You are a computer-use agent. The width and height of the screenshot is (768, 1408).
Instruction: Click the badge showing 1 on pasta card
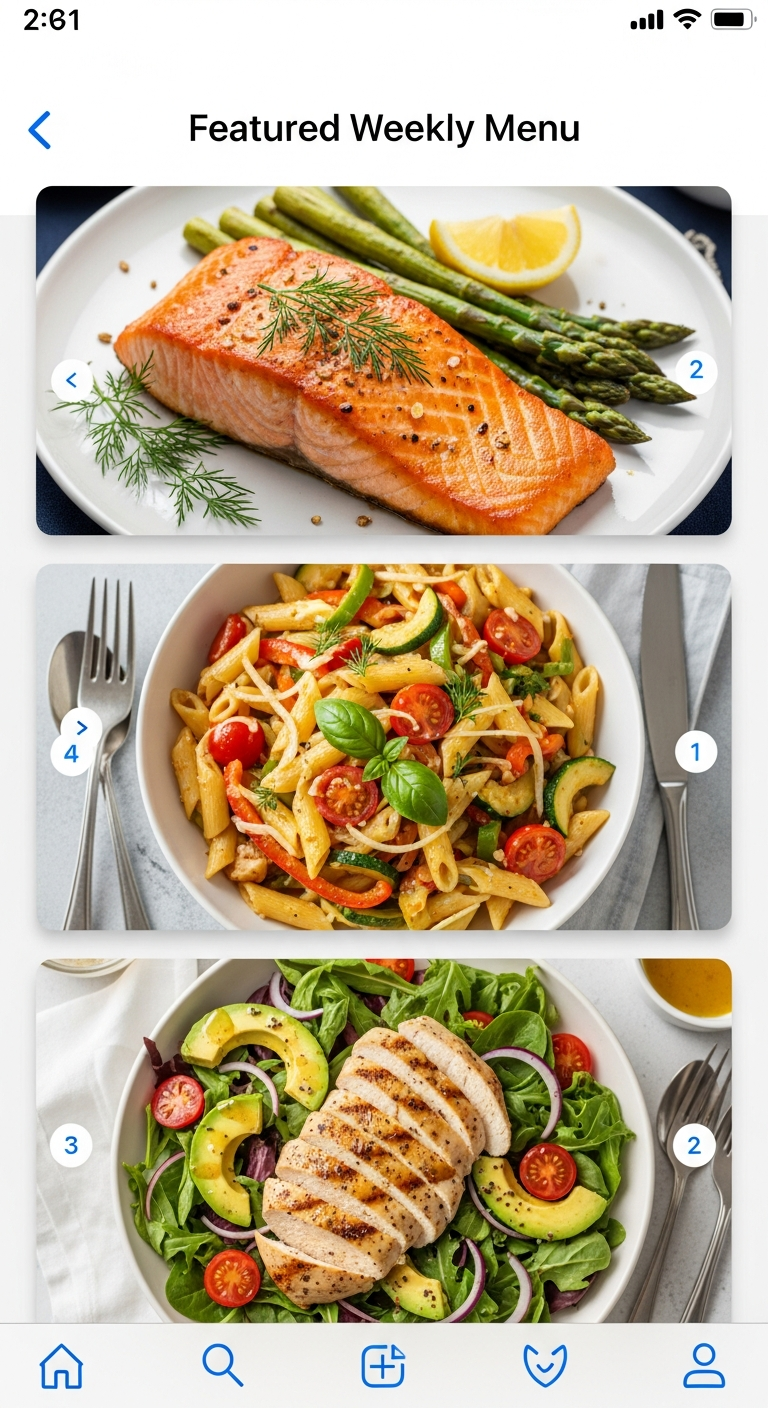tap(697, 752)
